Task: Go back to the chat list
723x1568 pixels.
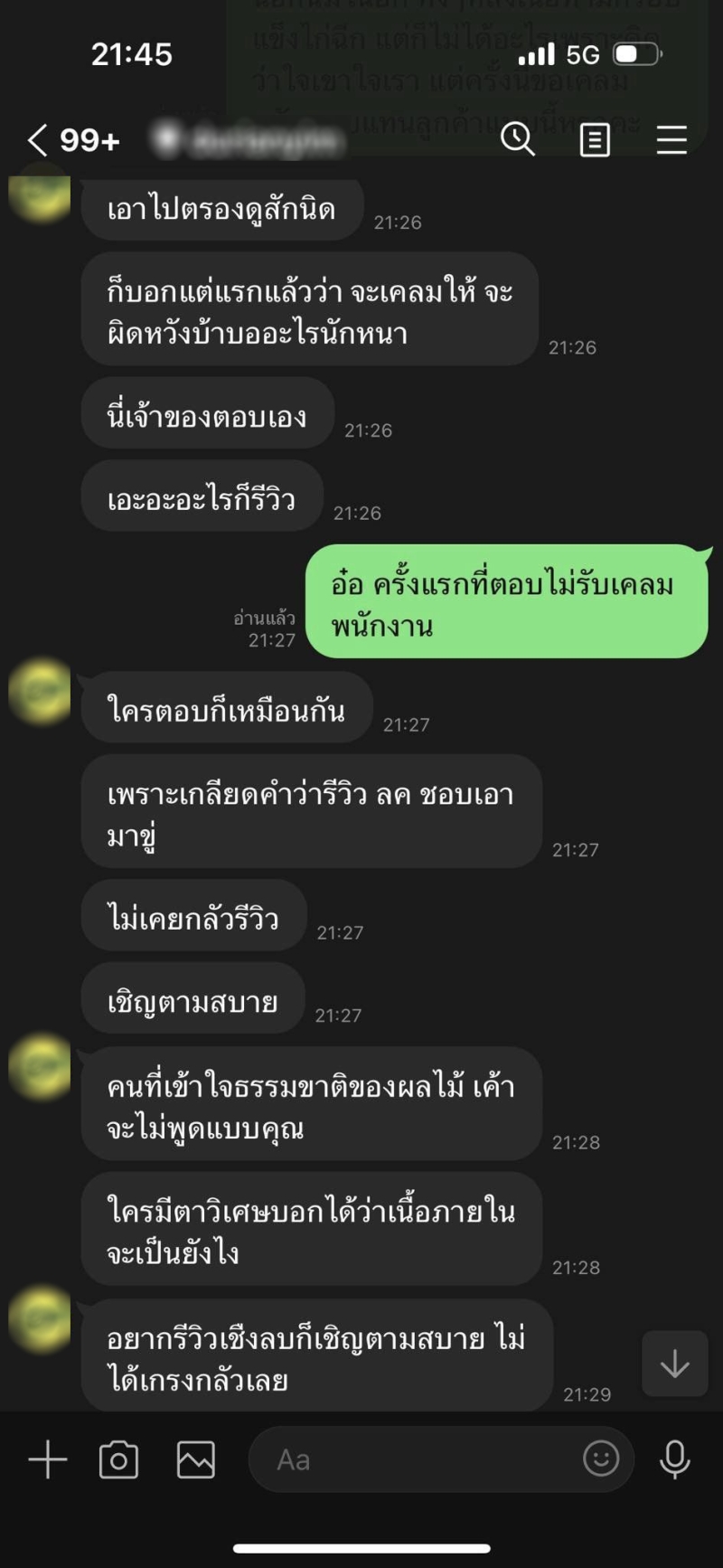Action: coord(38,140)
